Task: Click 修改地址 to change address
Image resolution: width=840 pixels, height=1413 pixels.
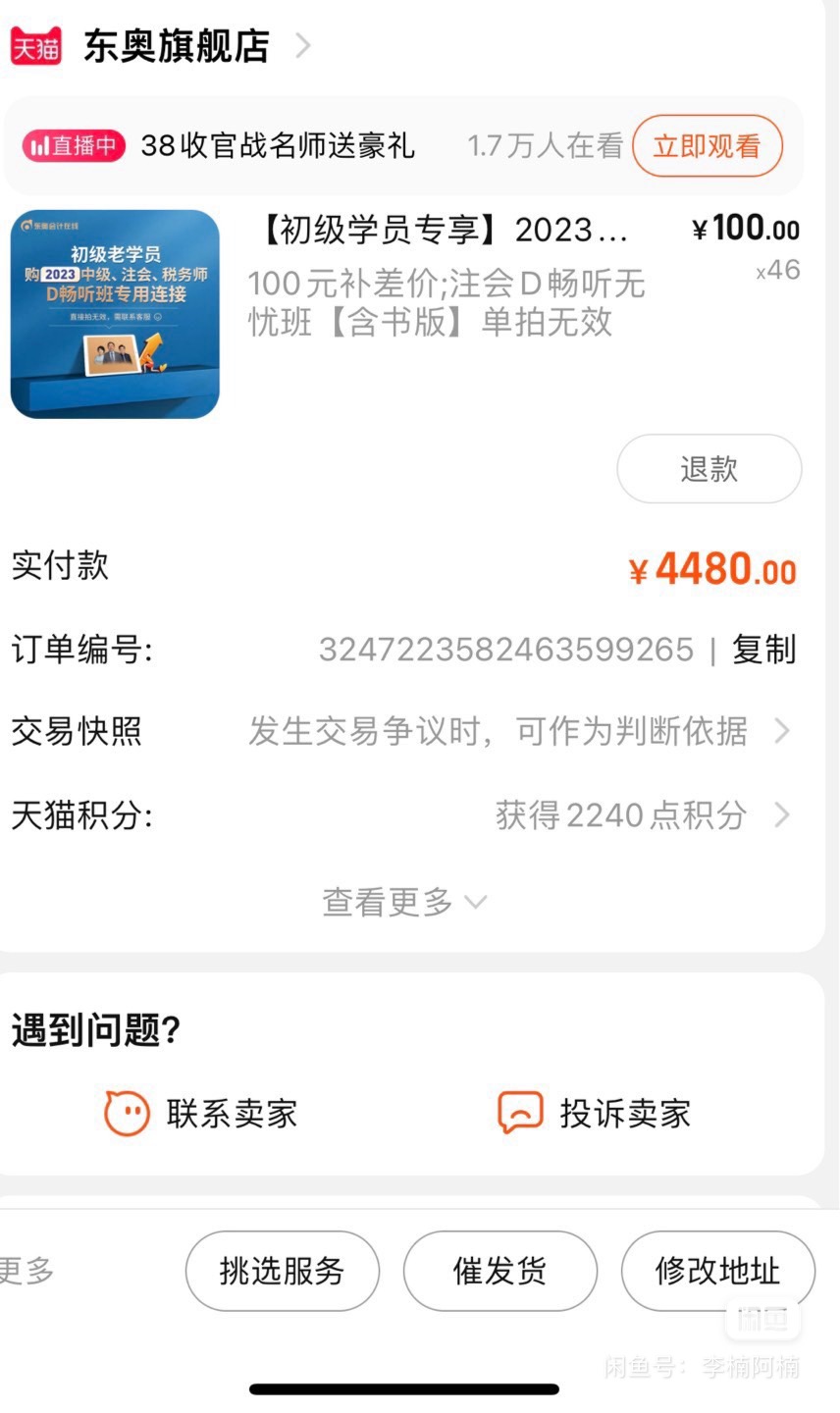Action: (x=717, y=1271)
